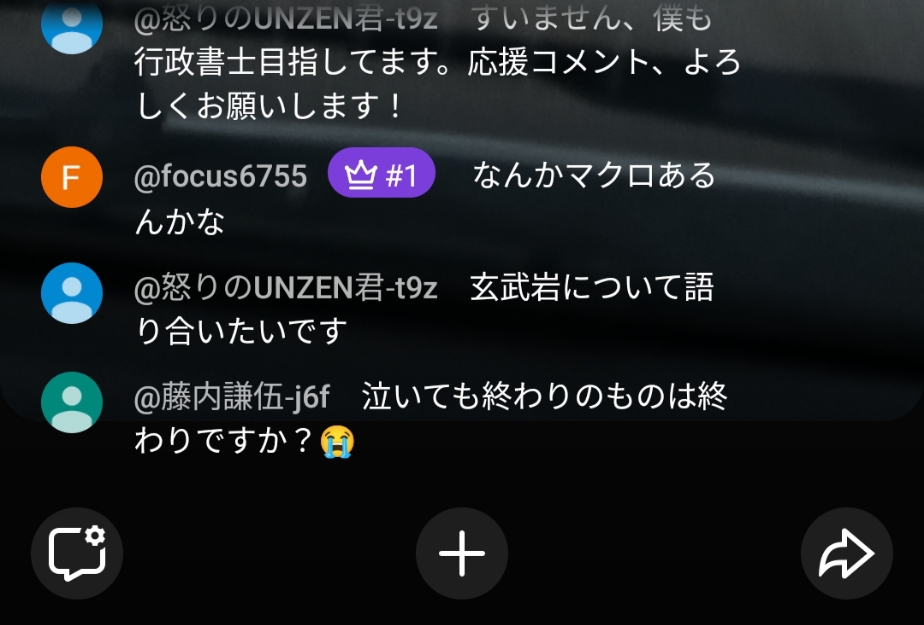Tap the #1 crown badge

(381, 178)
